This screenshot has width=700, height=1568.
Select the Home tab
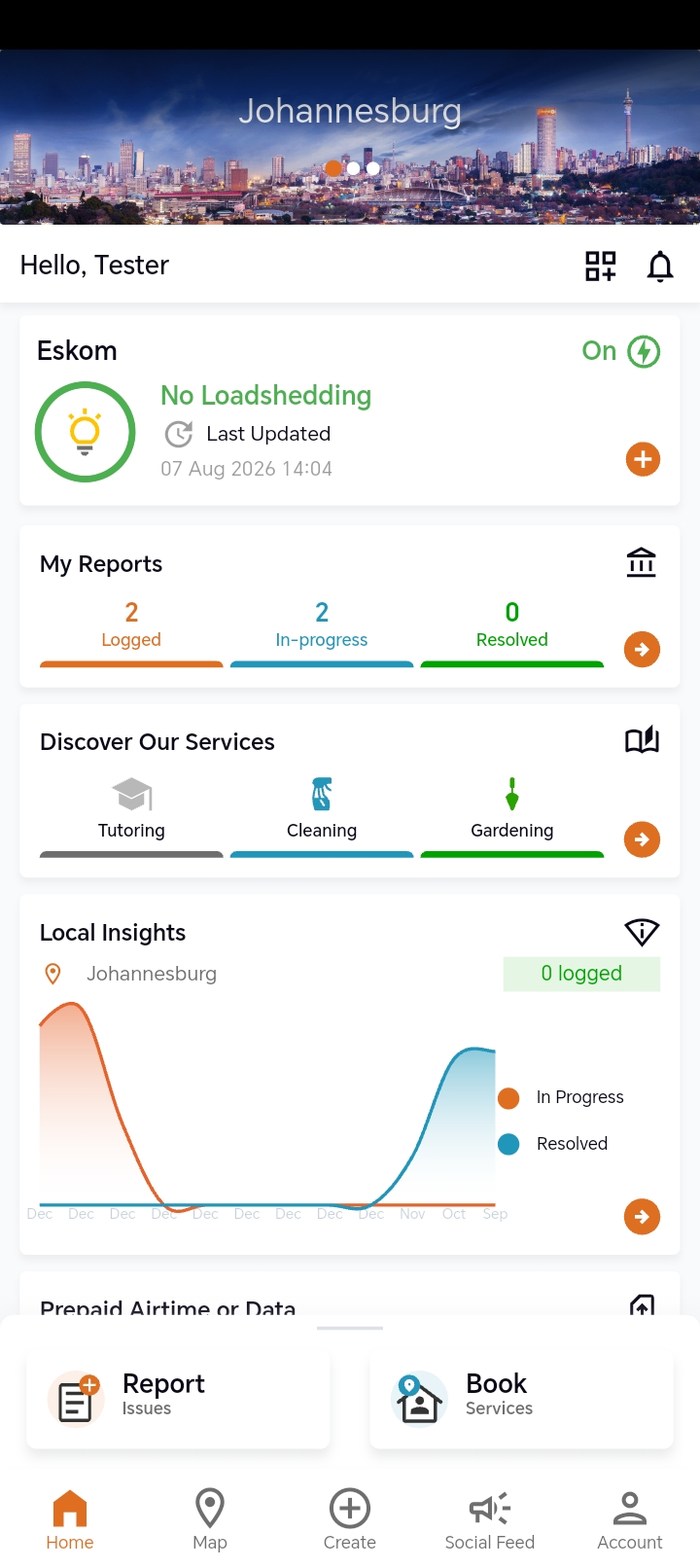tap(70, 1519)
